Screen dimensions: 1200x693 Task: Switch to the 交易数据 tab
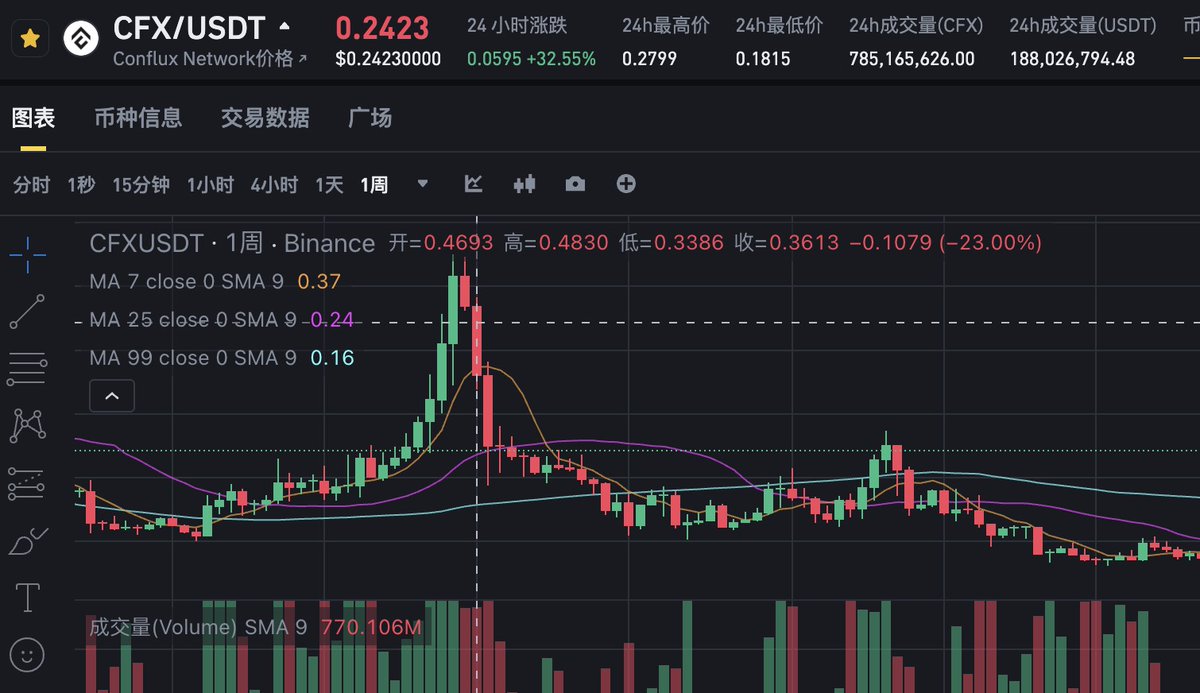click(x=265, y=118)
